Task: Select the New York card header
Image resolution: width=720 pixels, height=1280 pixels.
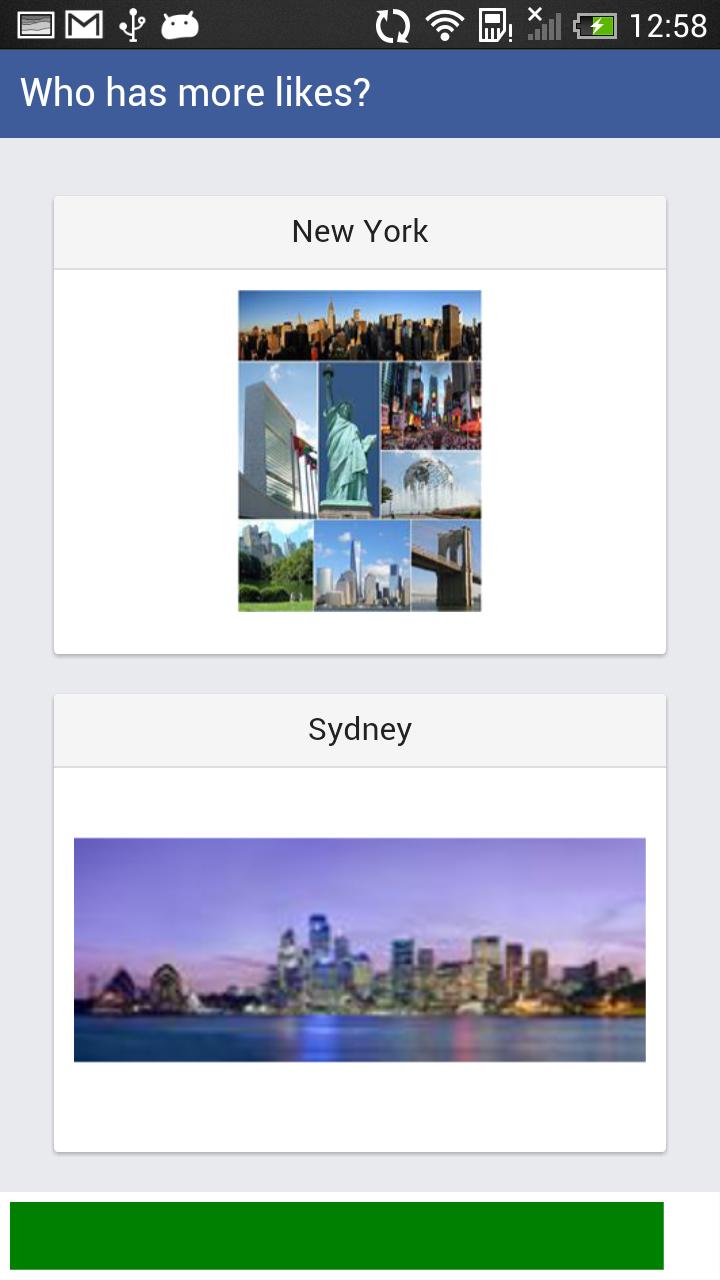Action: [360, 231]
